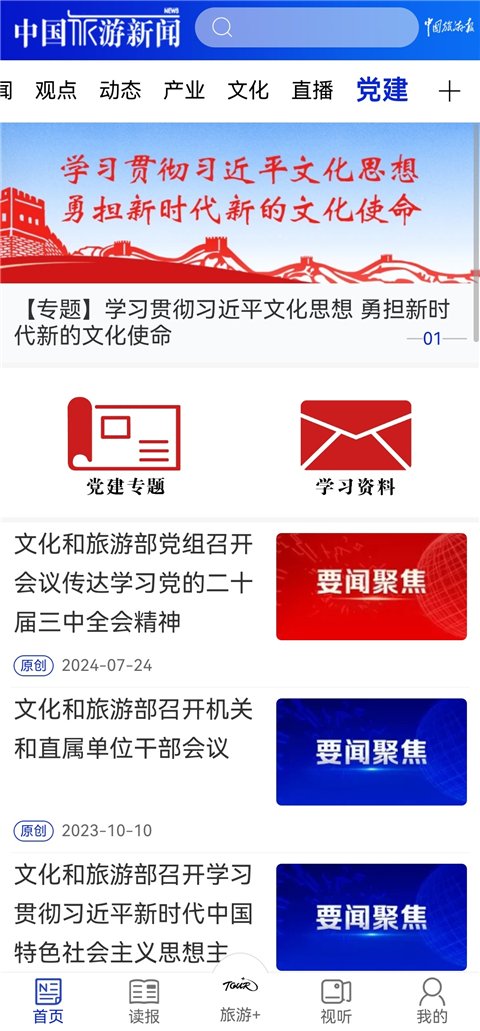Open the 中国旅游报 logo link
The width and height of the screenshot is (480, 1031).
(448, 27)
